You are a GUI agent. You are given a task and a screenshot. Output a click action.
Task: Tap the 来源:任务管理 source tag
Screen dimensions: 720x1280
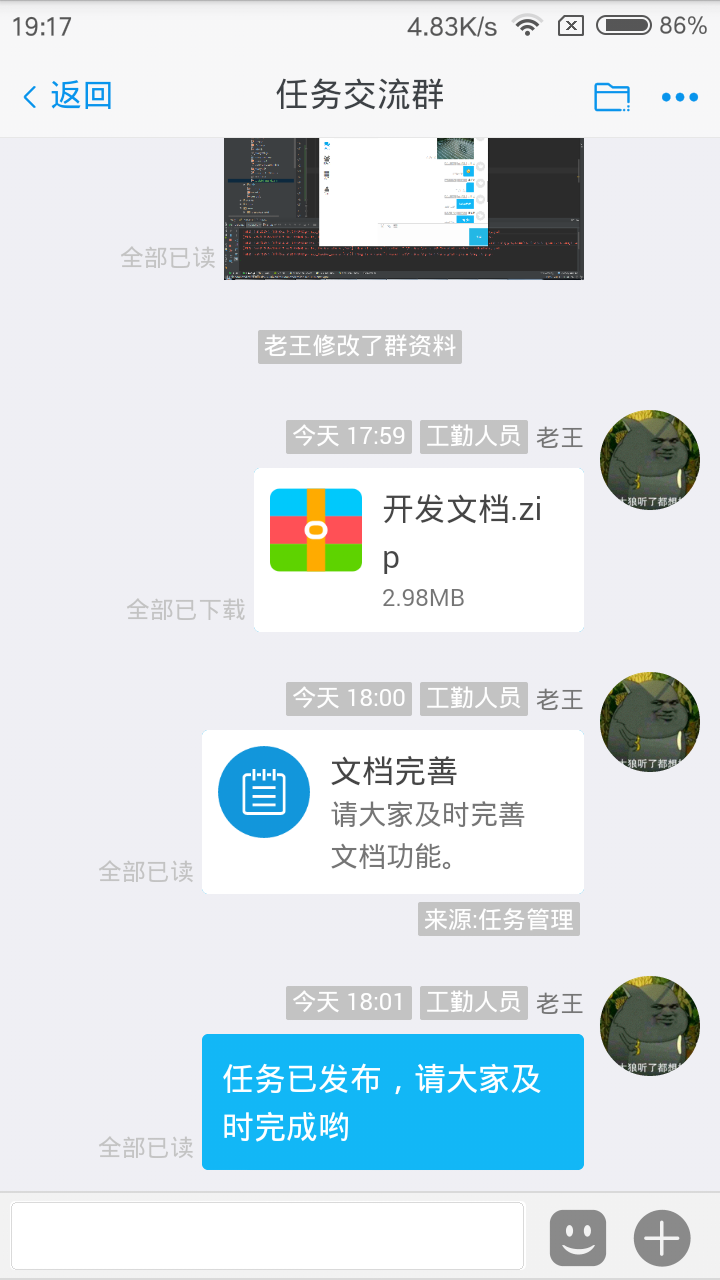(x=499, y=920)
